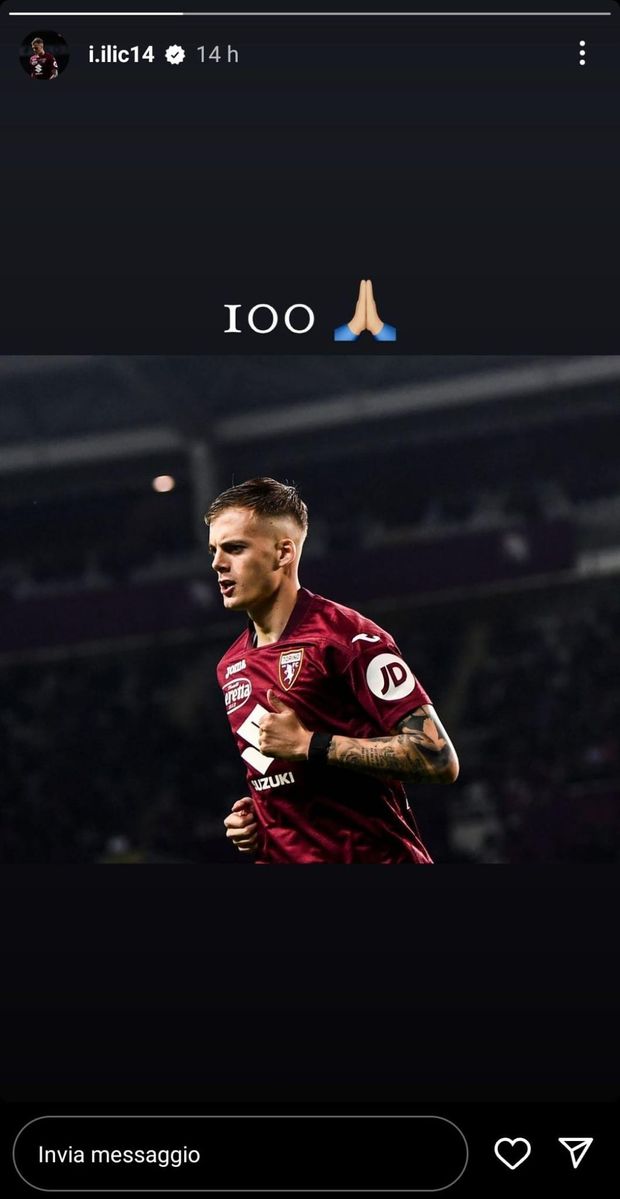
Task: Like this story with the heart
Action: click(512, 1154)
